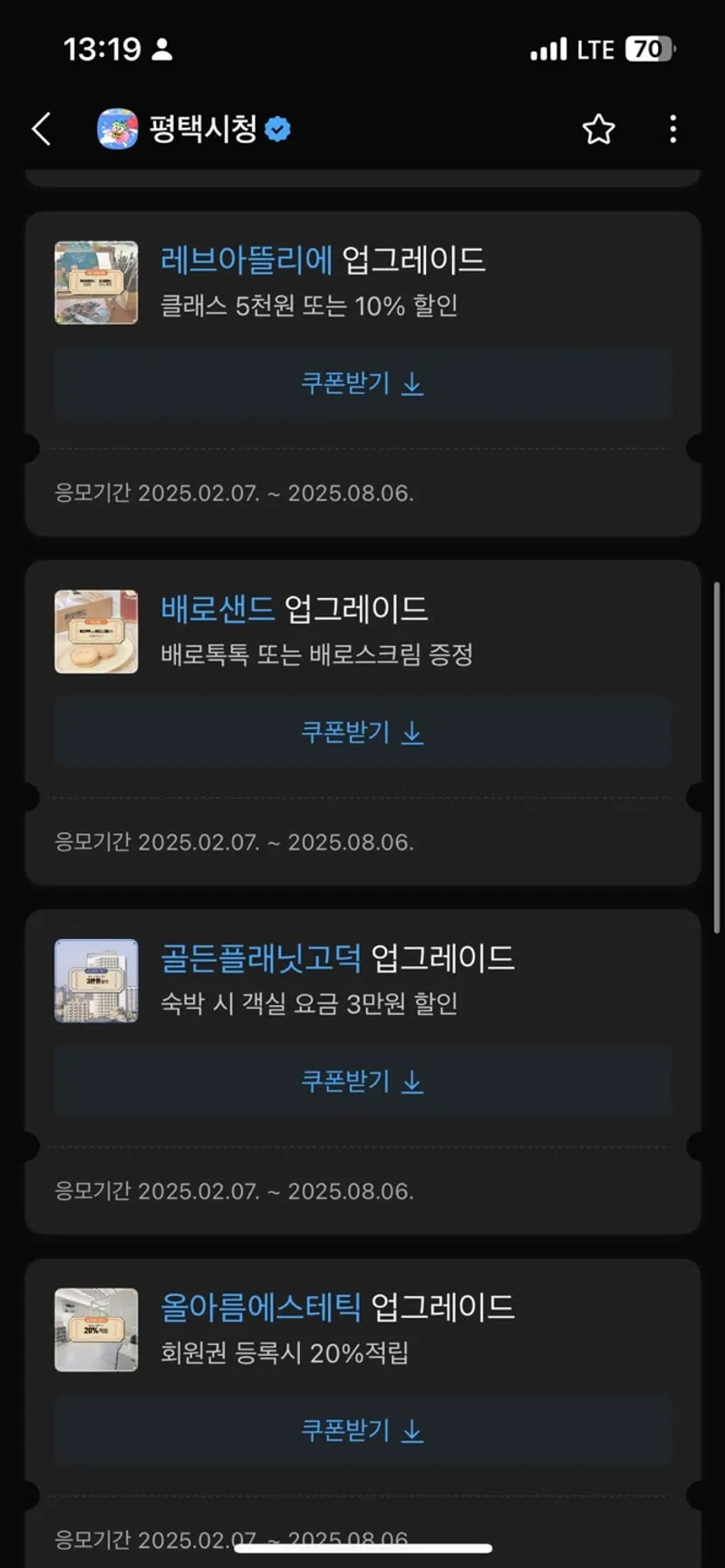Receive the 골든플래닛고덕 coupon
This screenshot has height=1568, width=725.
pyautogui.click(x=362, y=1081)
